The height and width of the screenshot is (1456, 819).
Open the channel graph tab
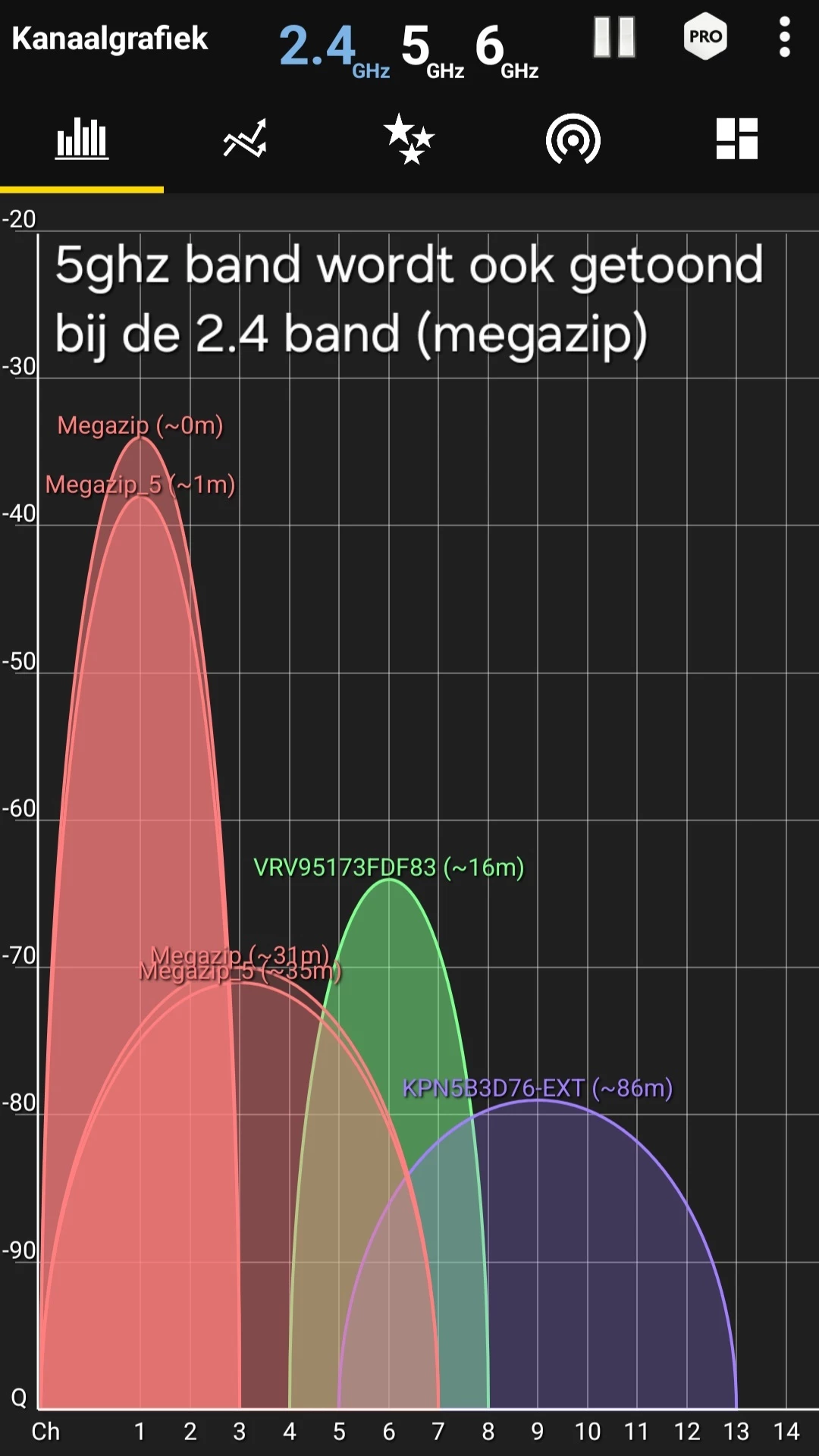point(82,140)
